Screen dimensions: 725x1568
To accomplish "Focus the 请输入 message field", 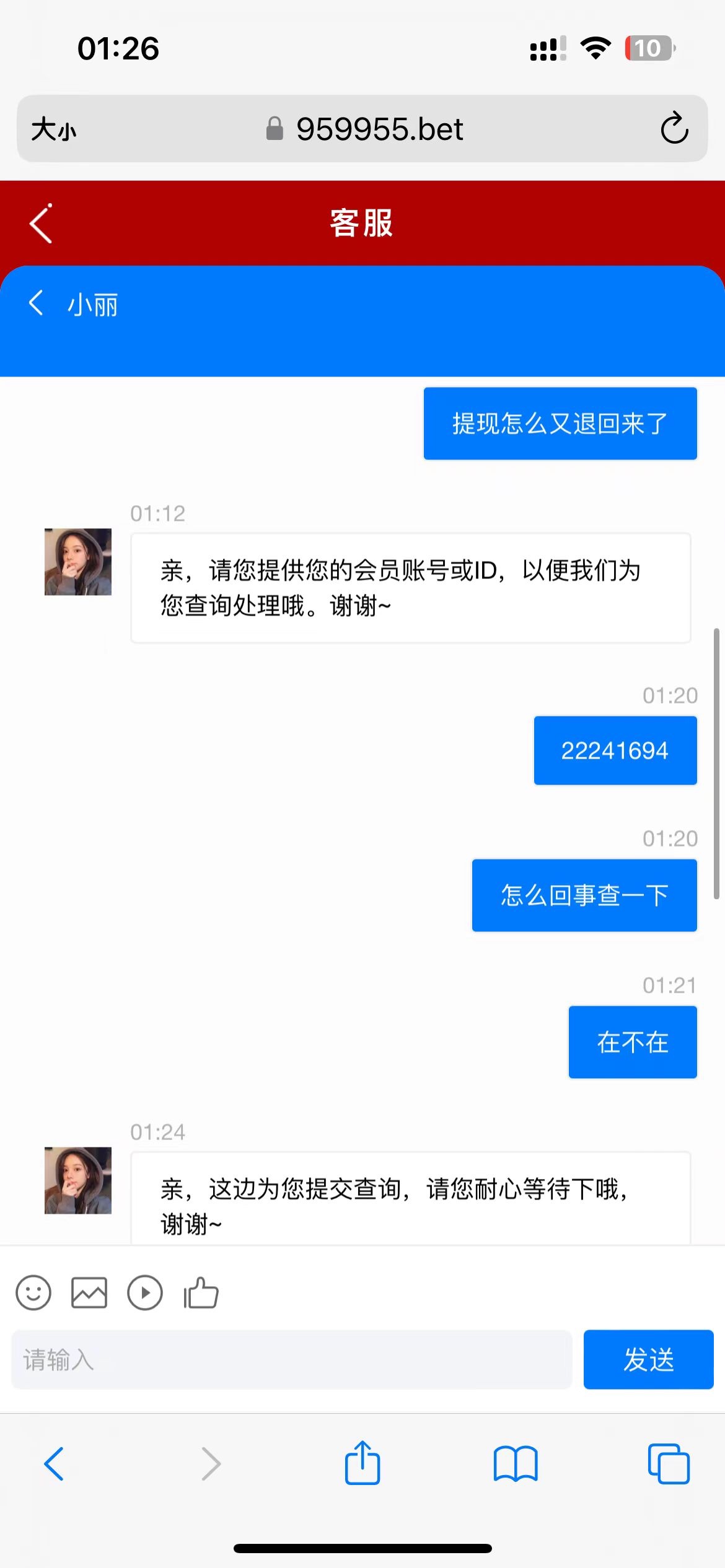I will (x=291, y=1360).
